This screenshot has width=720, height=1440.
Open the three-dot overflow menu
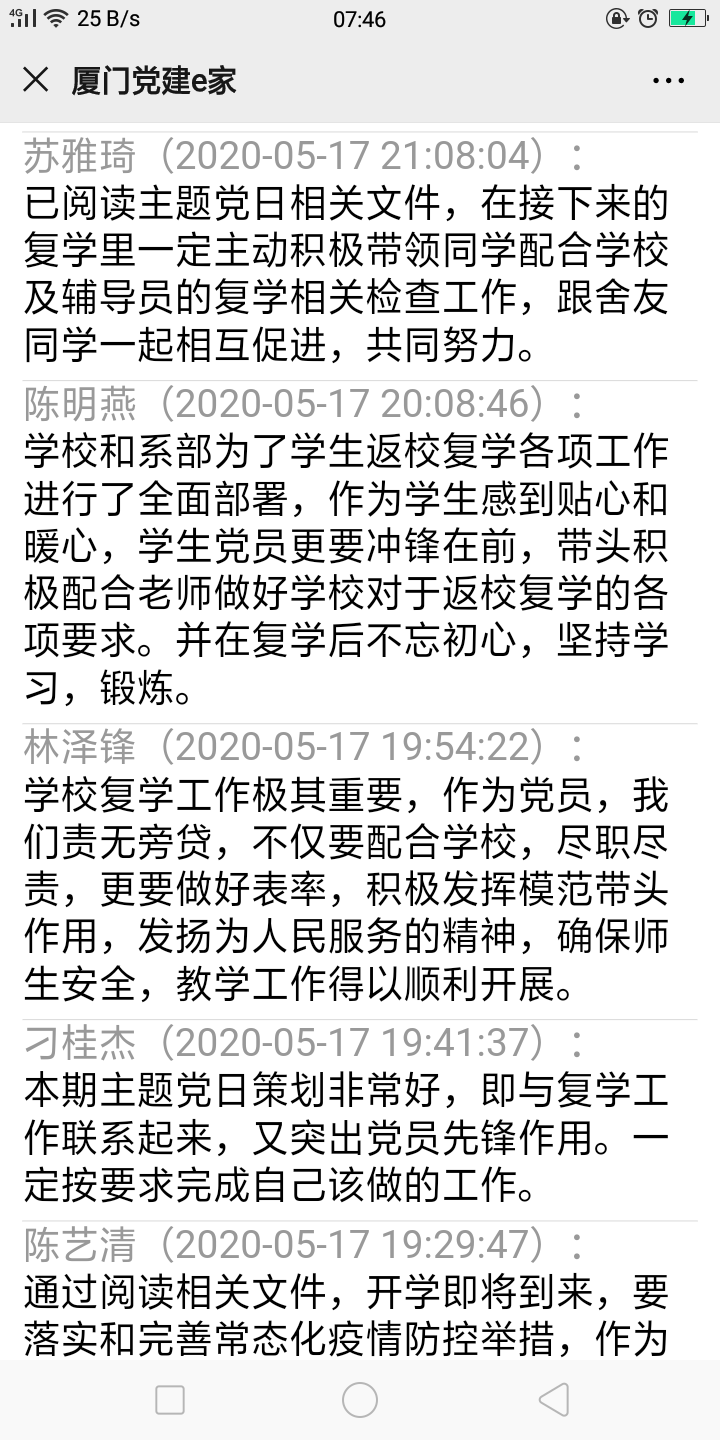pyautogui.click(x=668, y=81)
